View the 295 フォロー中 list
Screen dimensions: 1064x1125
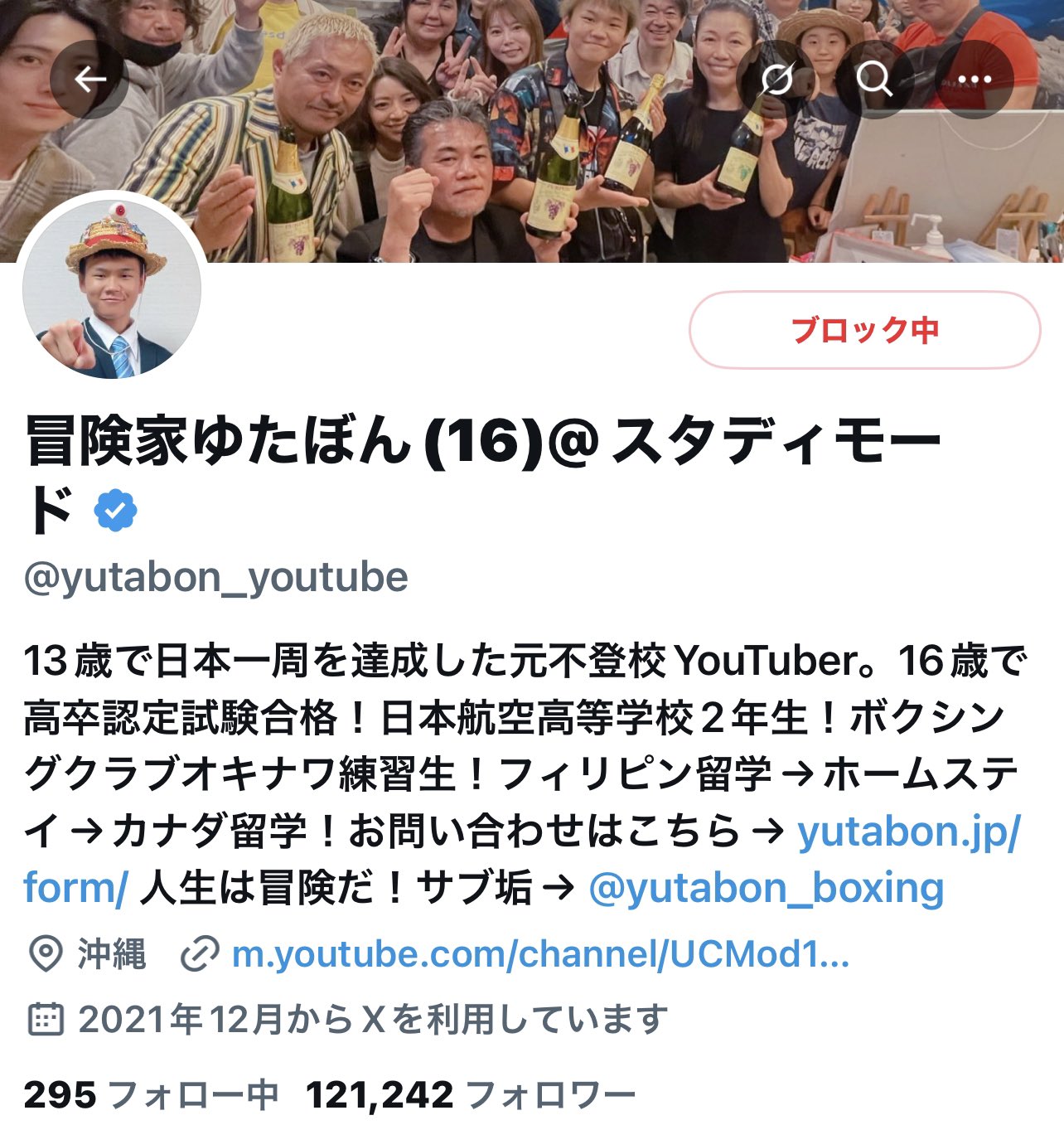[151, 1095]
